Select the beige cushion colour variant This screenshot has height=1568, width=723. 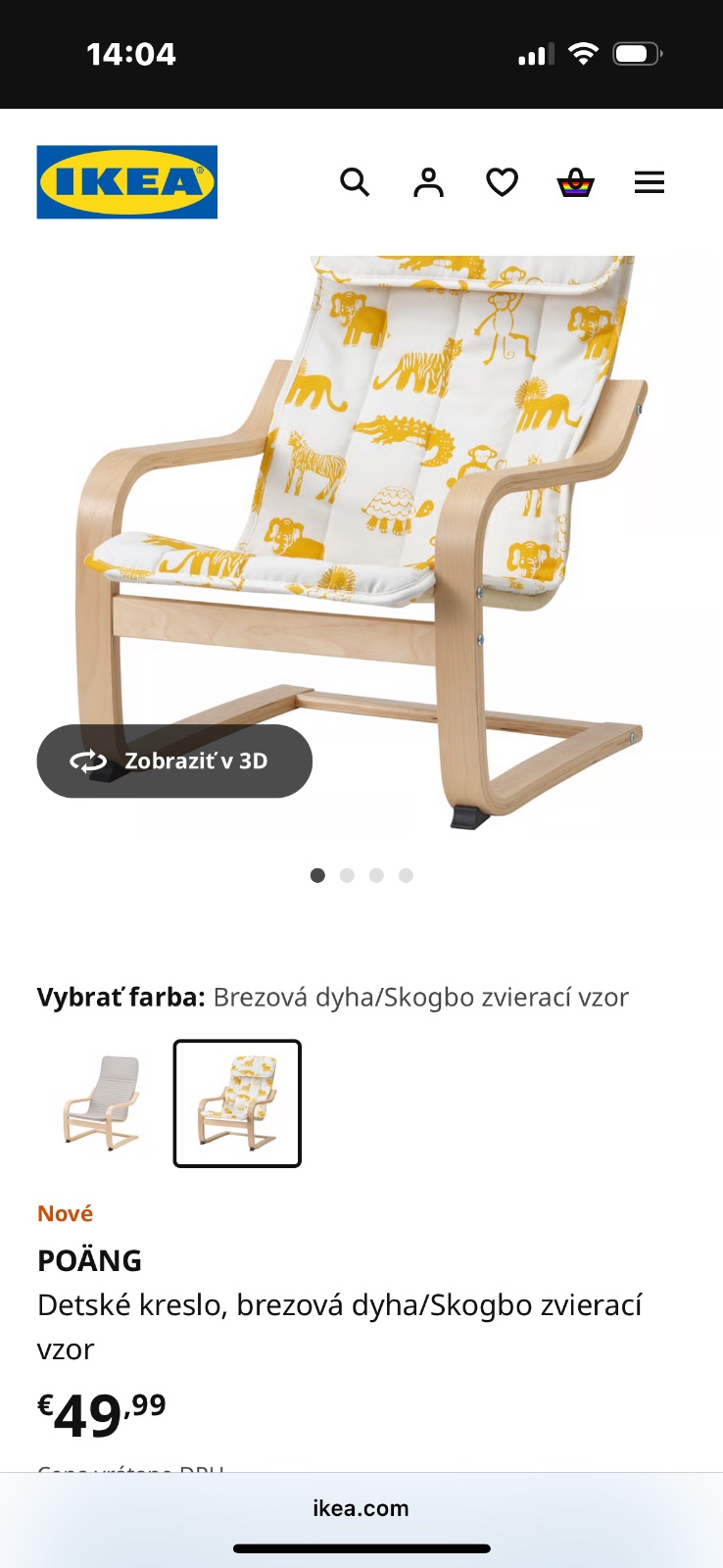102,1103
